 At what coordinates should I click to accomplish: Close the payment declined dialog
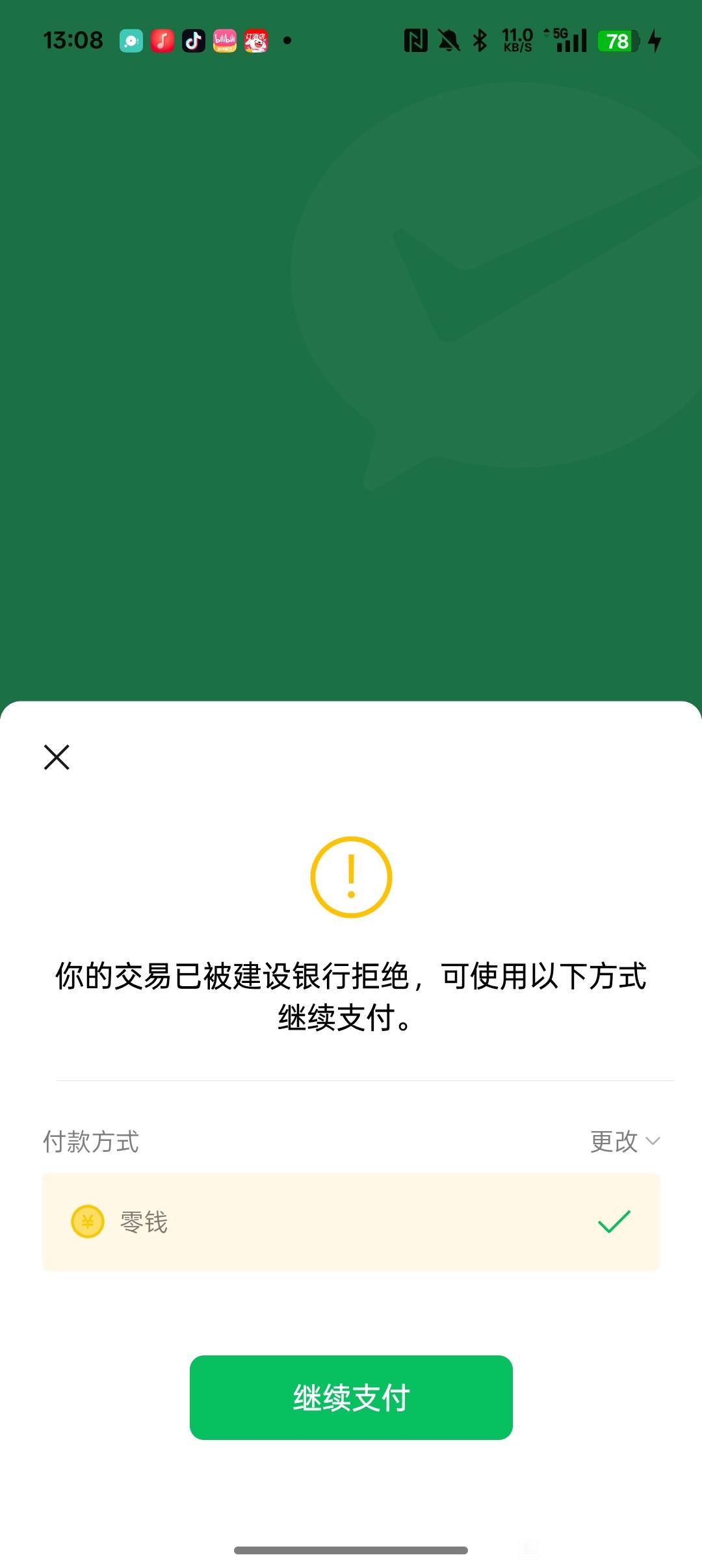coord(57,757)
